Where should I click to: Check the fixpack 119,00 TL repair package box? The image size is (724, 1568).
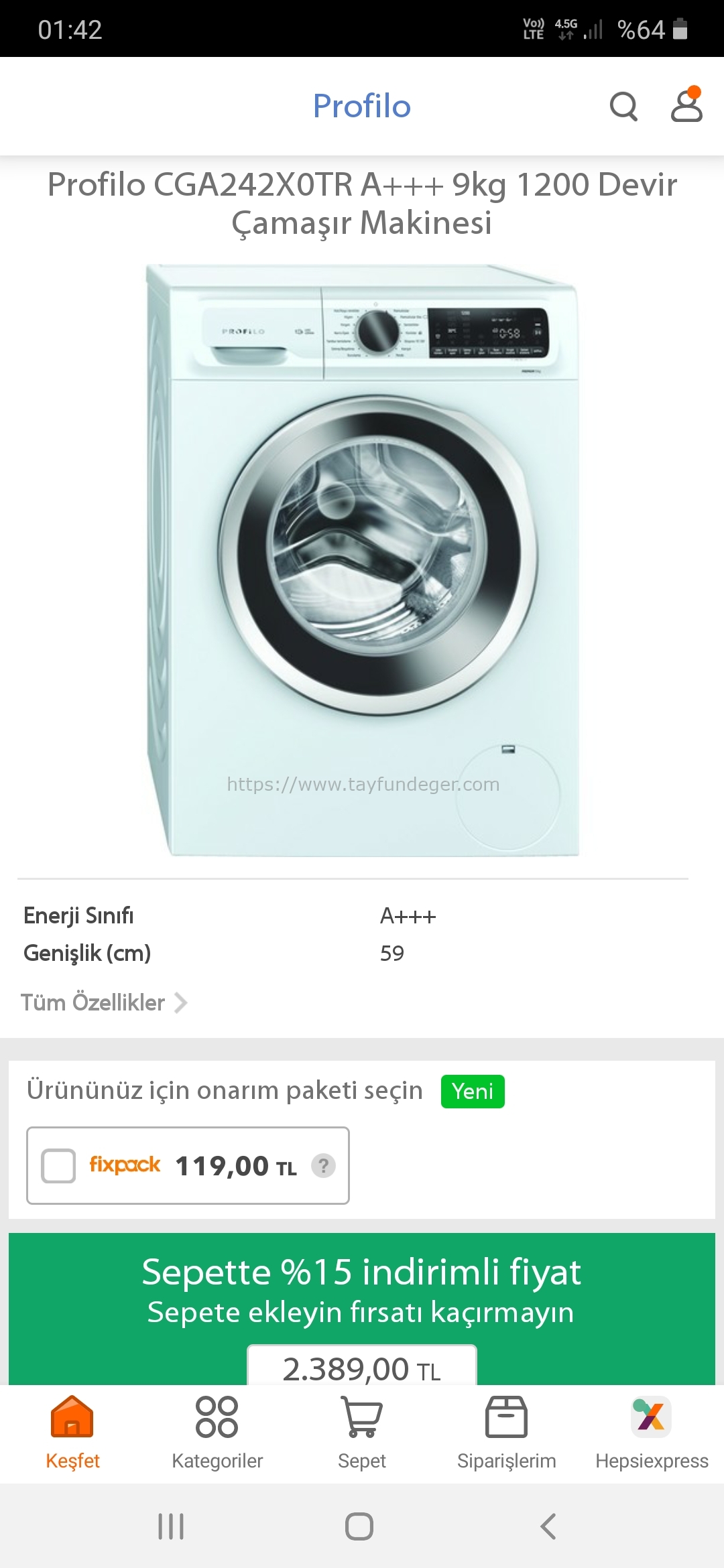(x=58, y=1166)
